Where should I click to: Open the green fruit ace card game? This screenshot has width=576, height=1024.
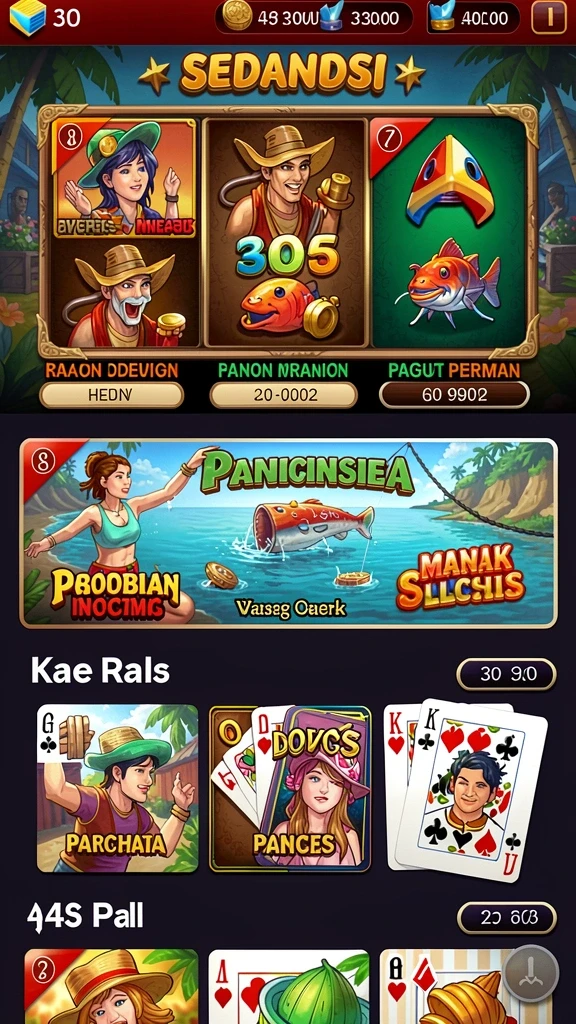(288, 986)
